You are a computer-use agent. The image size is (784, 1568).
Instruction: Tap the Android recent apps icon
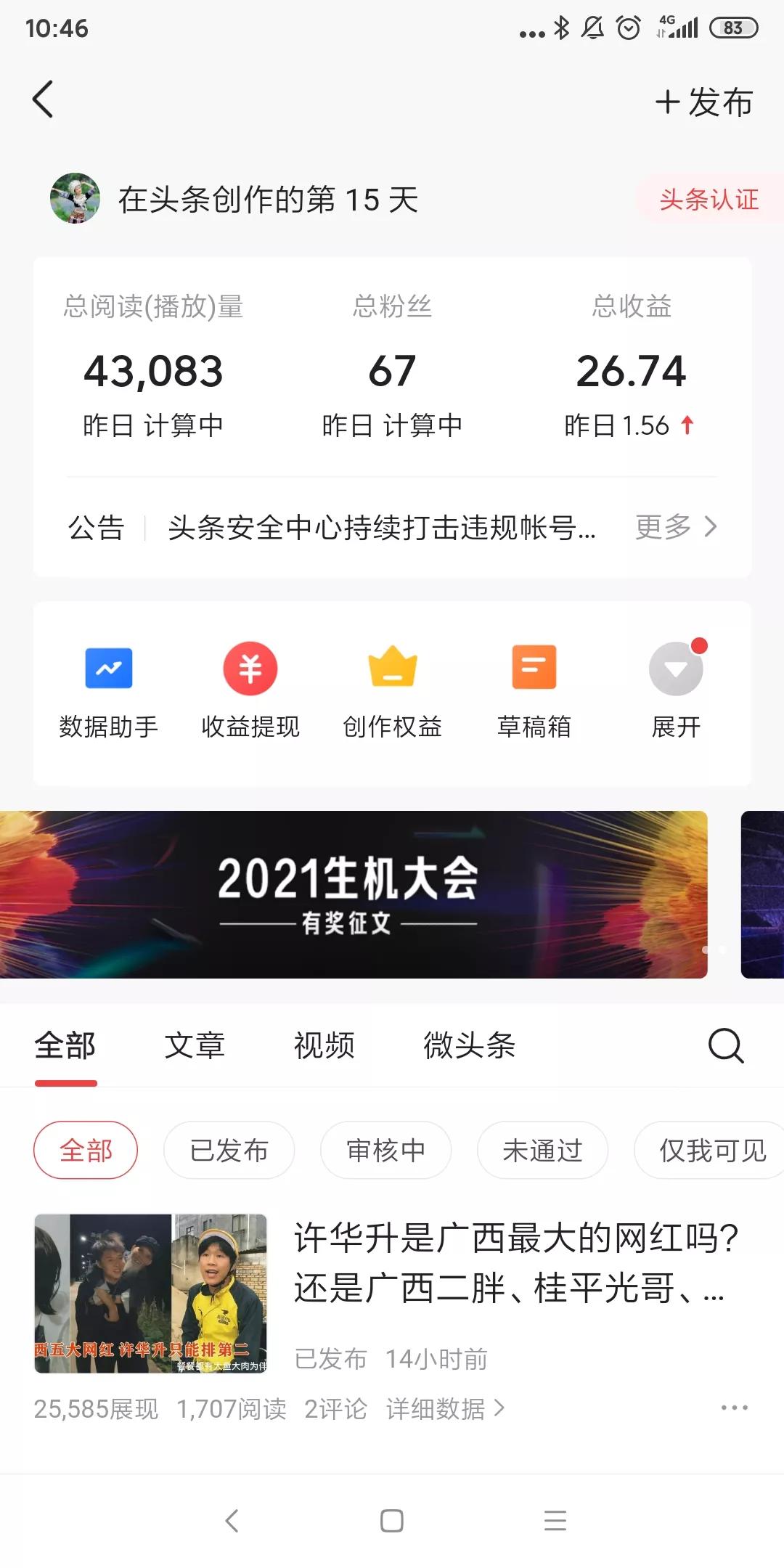tap(555, 1522)
